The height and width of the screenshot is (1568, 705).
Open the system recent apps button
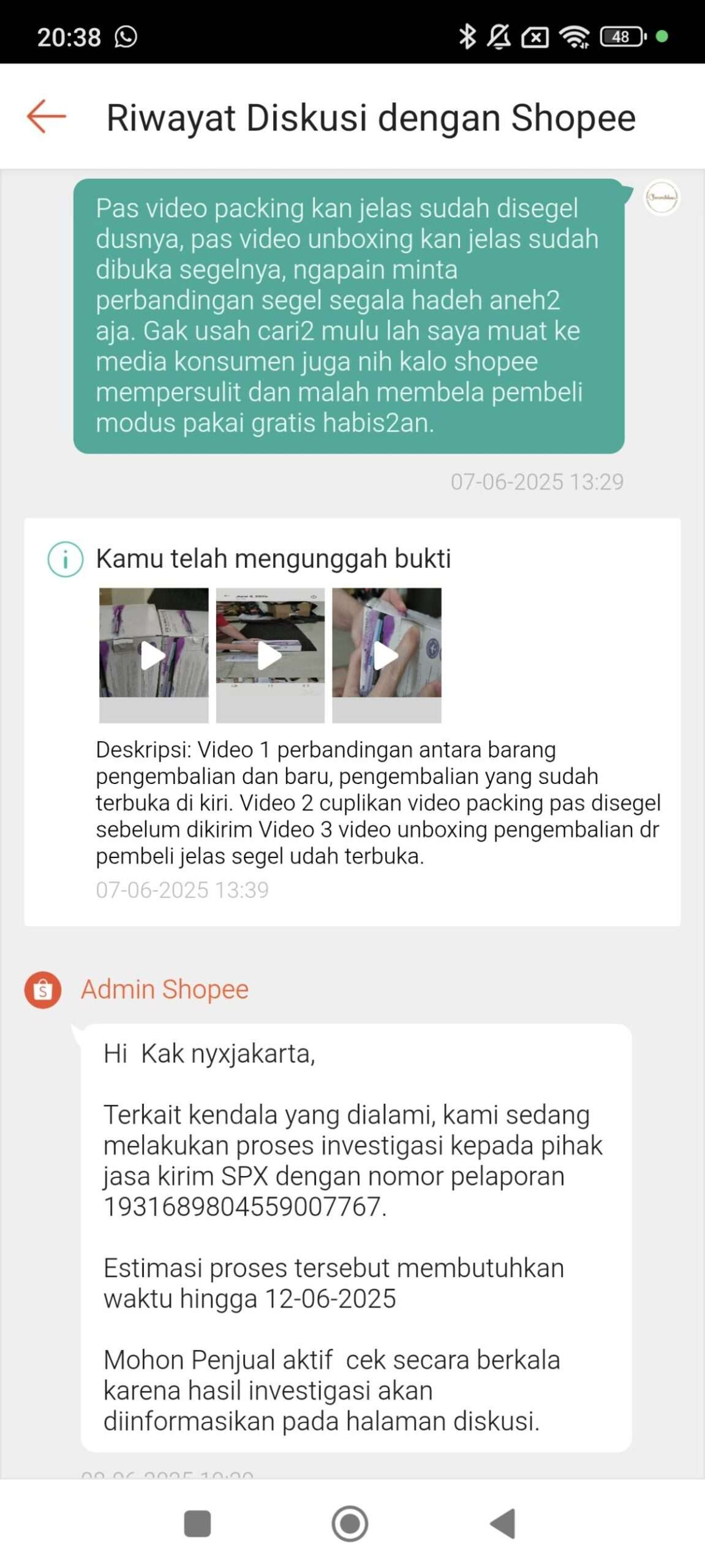[197, 1524]
